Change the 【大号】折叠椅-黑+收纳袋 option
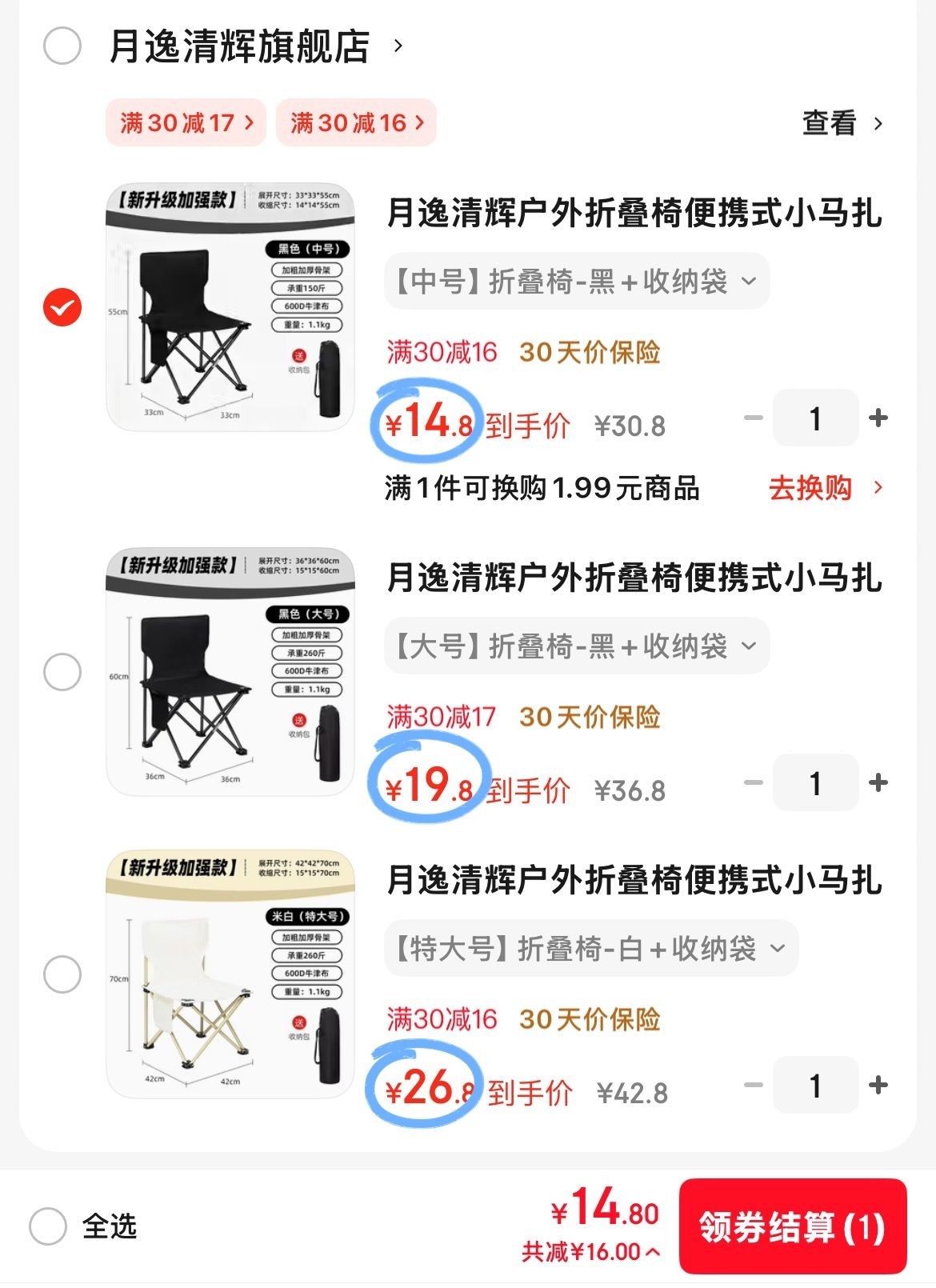 coord(576,646)
